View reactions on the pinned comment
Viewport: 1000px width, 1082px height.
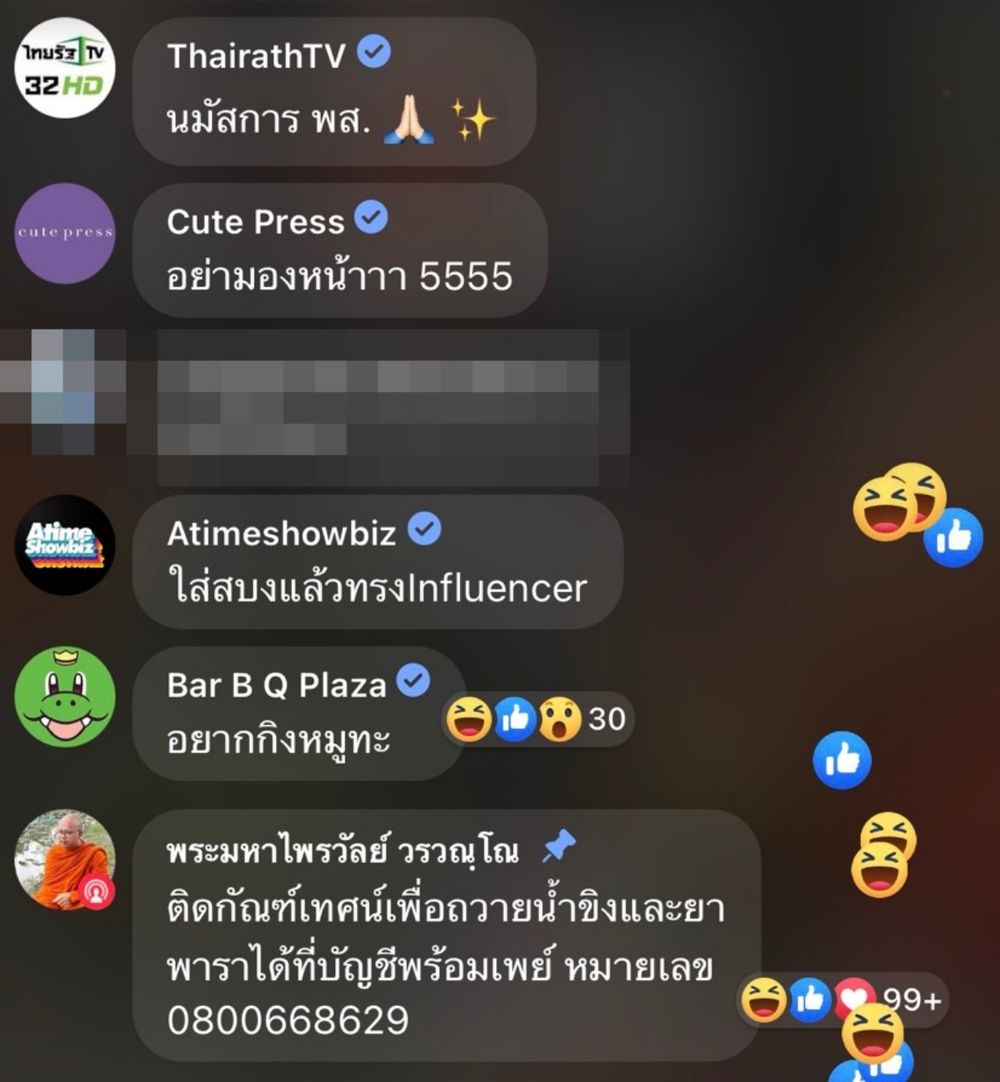click(x=842, y=999)
